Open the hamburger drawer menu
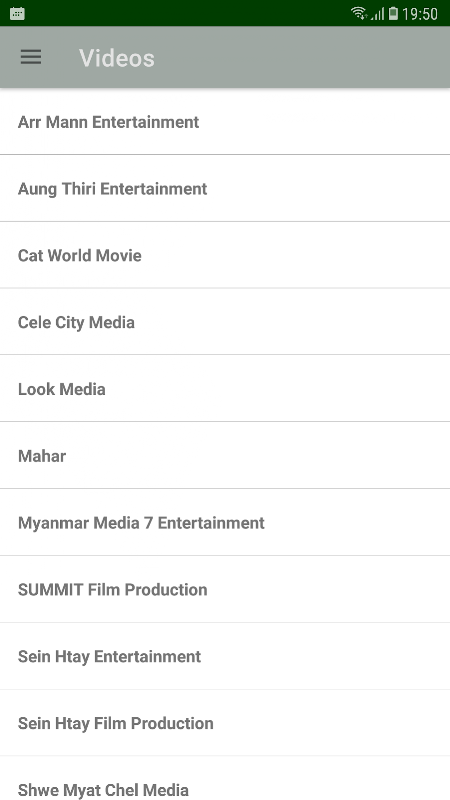The image size is (450, 800). [31, 57]
